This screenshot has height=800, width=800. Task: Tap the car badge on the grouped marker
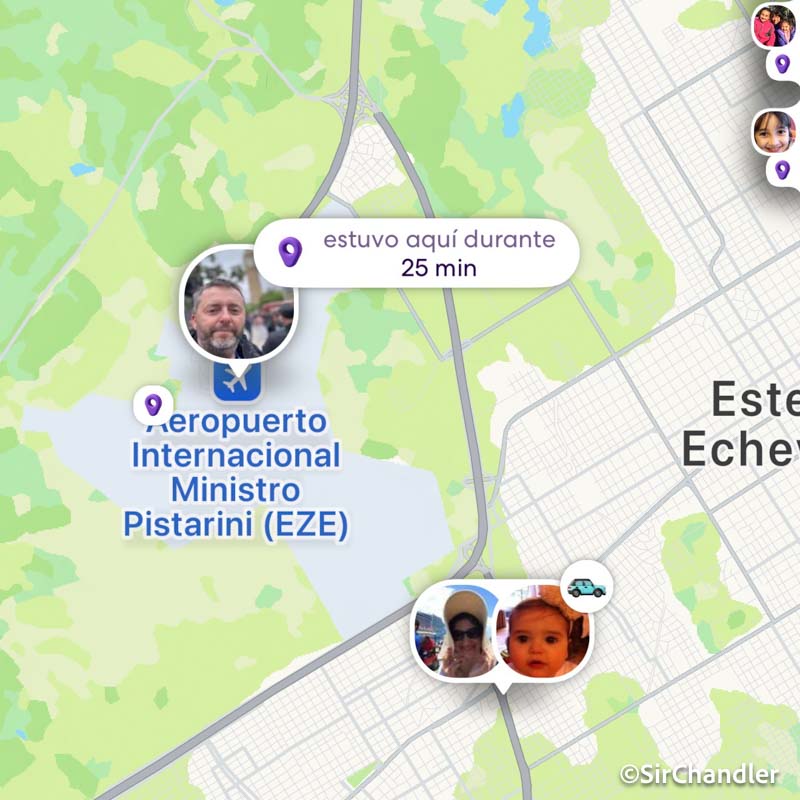[x=586, y=587]
